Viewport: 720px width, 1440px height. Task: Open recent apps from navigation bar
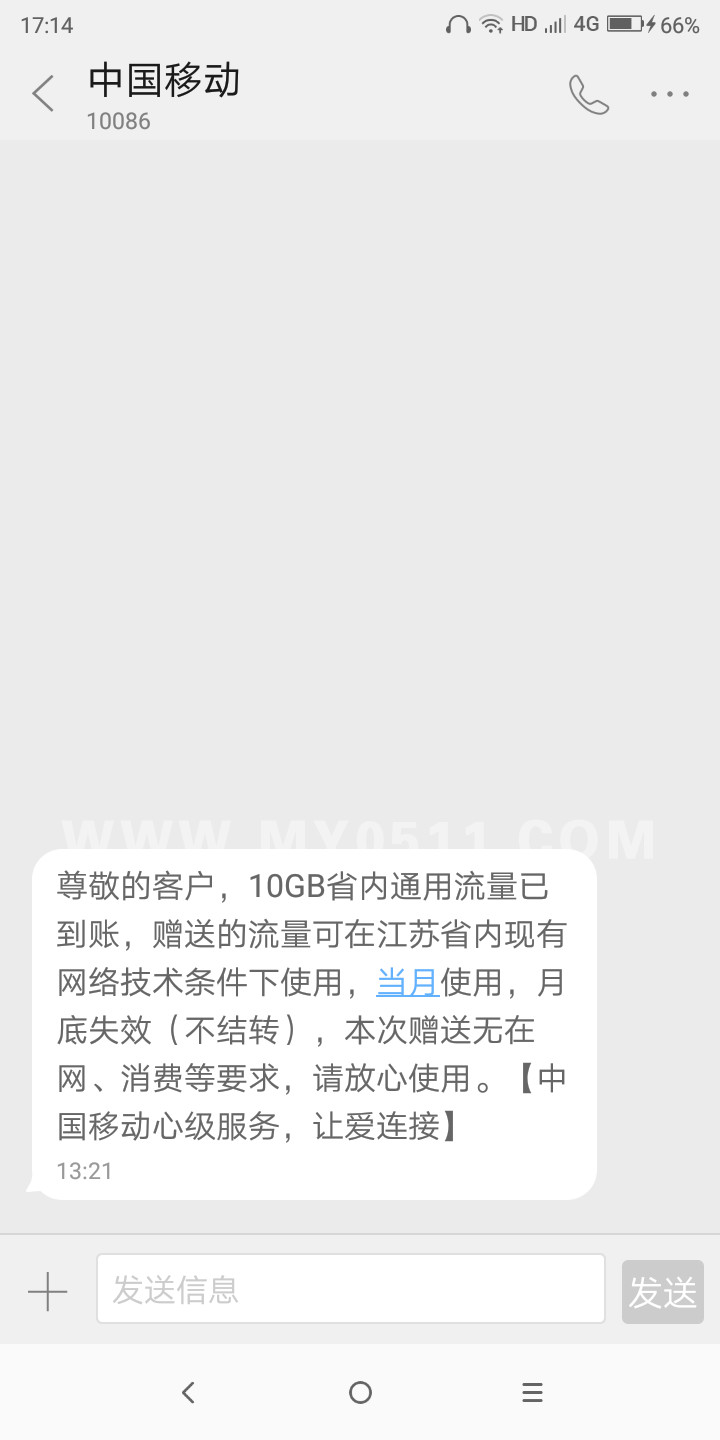(x=532, y=1392)
